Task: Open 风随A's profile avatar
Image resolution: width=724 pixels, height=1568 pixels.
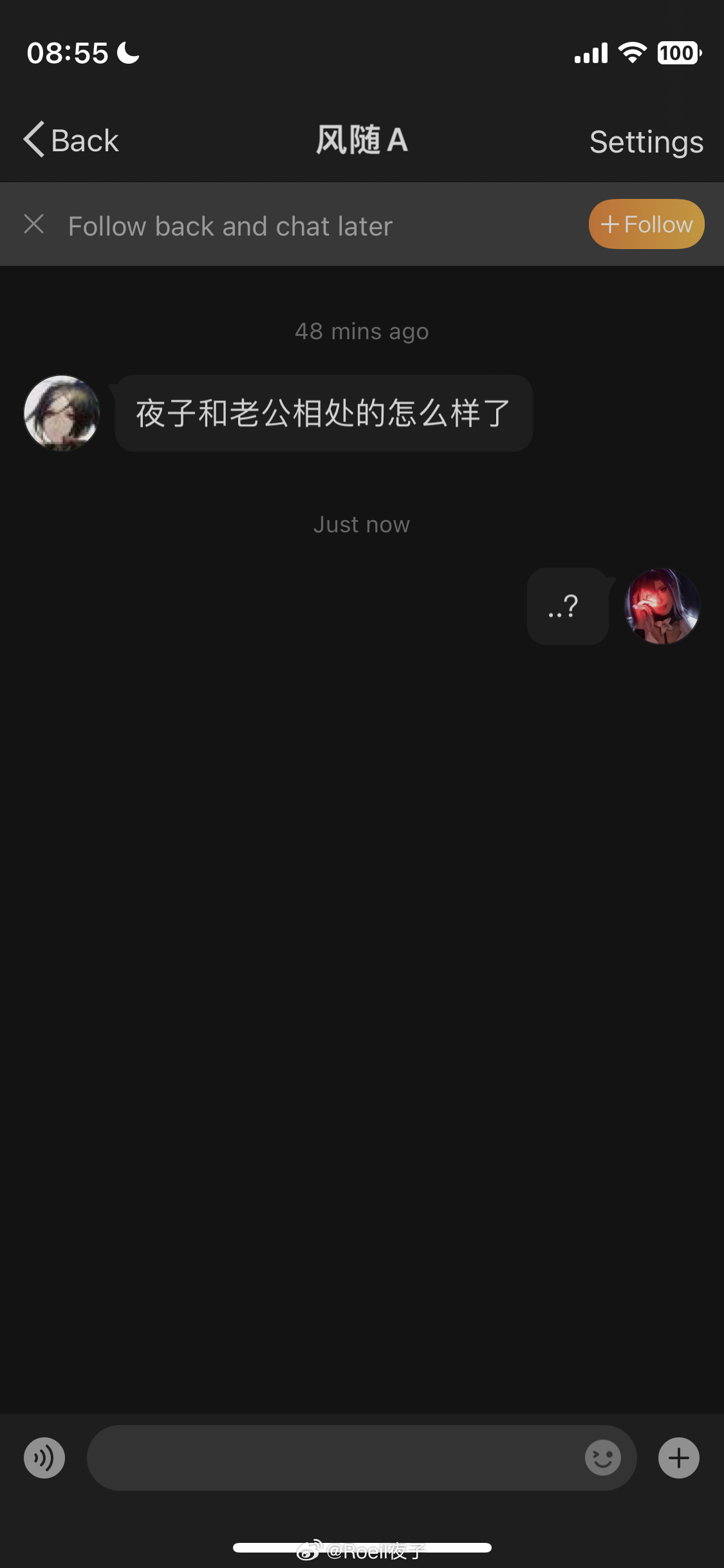Action: (x=62, y=413)
